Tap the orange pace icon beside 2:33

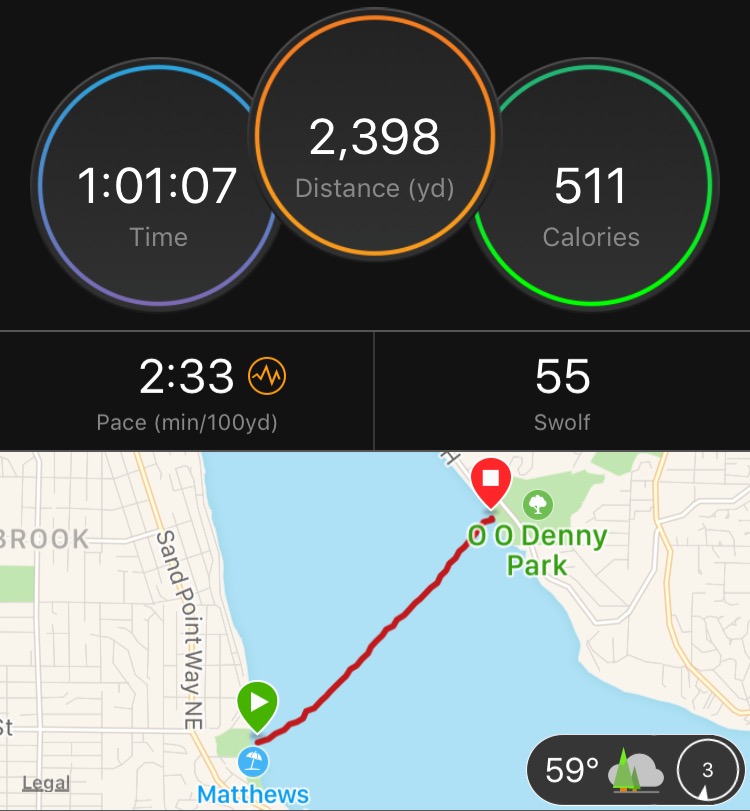[267, 376]
